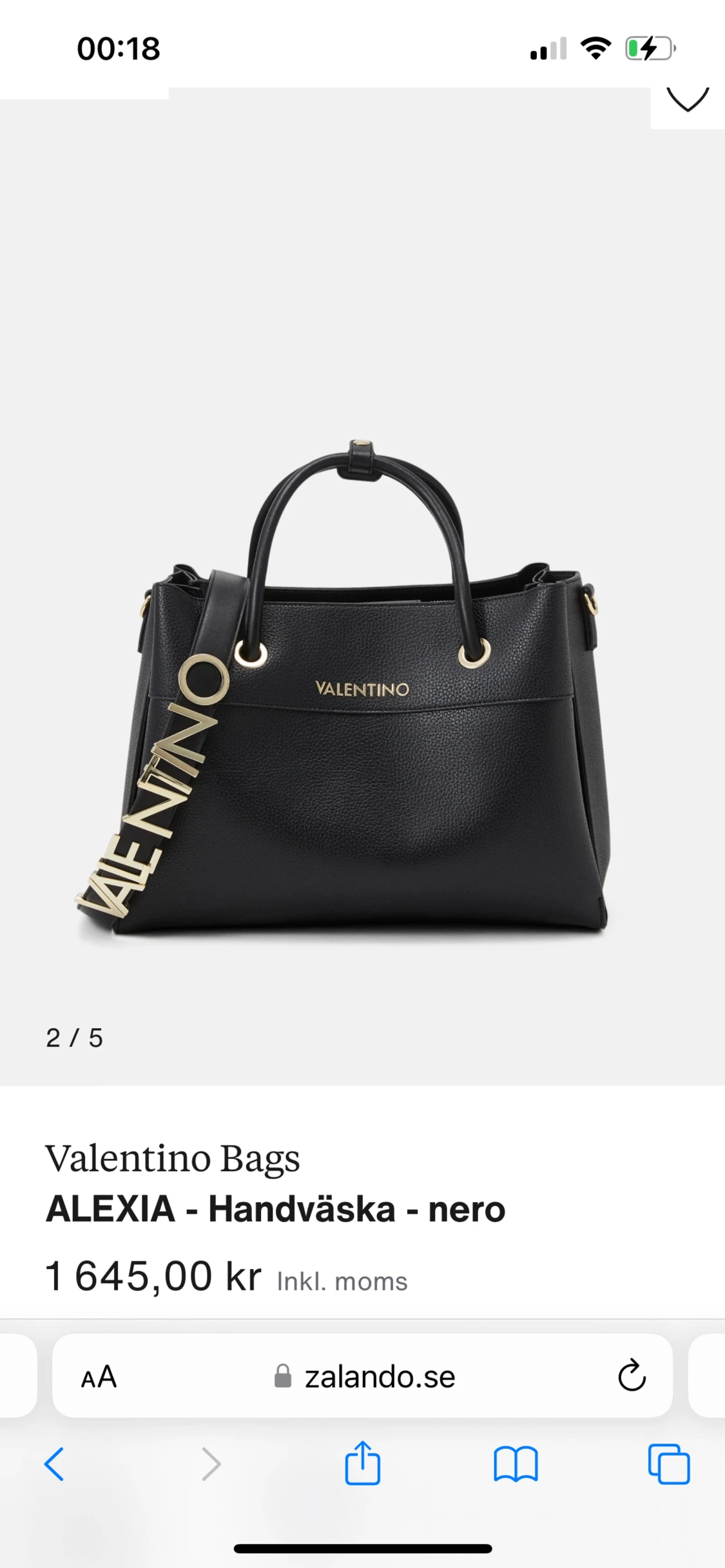725x1568 pixels.
Task: Open Safari bookmarks
Action: pos(516,1464)
